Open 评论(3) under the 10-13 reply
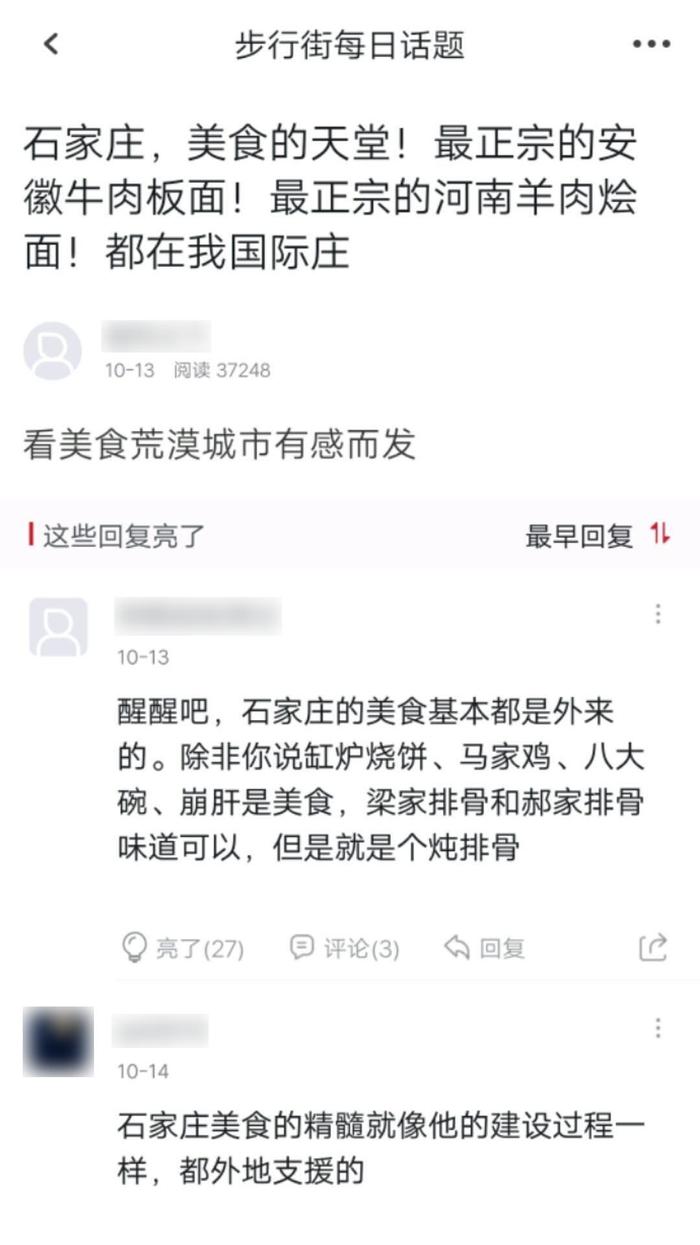Screen dimensions: 700x1245 [344, 948]
